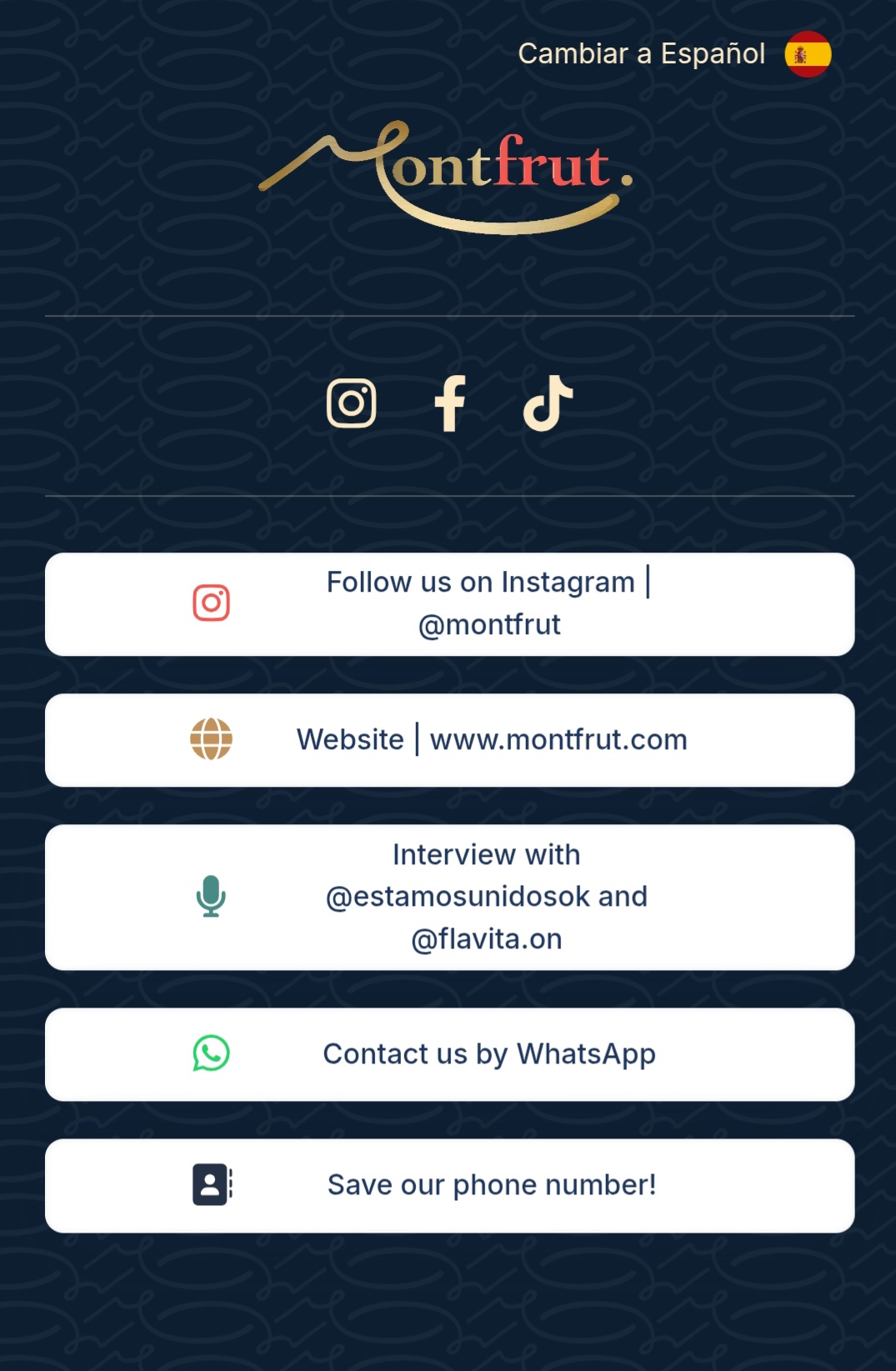896x1371 pixels.
Task: Open the Instagram icon in social row
Action: pyautogui.click(x=351, y=403)
